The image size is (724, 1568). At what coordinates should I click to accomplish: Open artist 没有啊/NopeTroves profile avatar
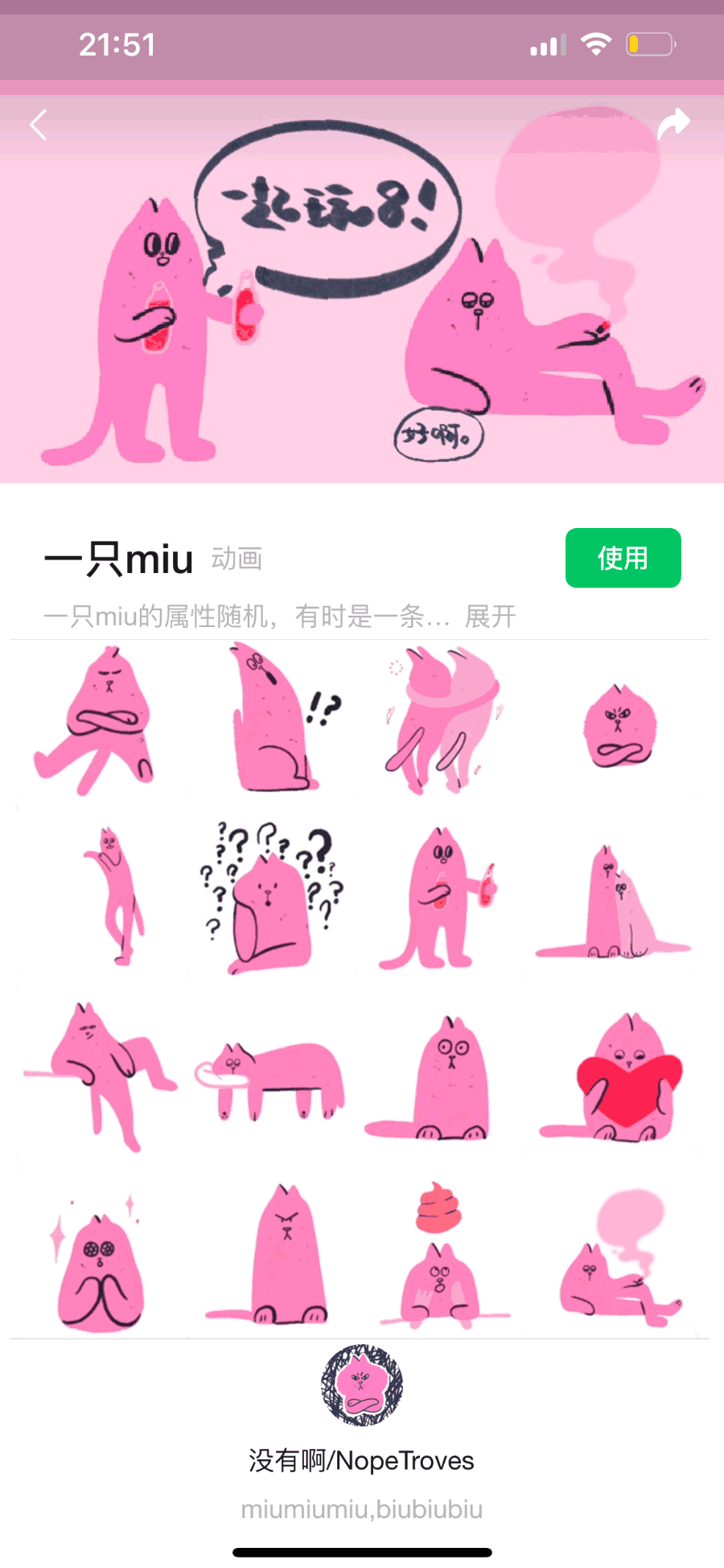pos(362,1385)
